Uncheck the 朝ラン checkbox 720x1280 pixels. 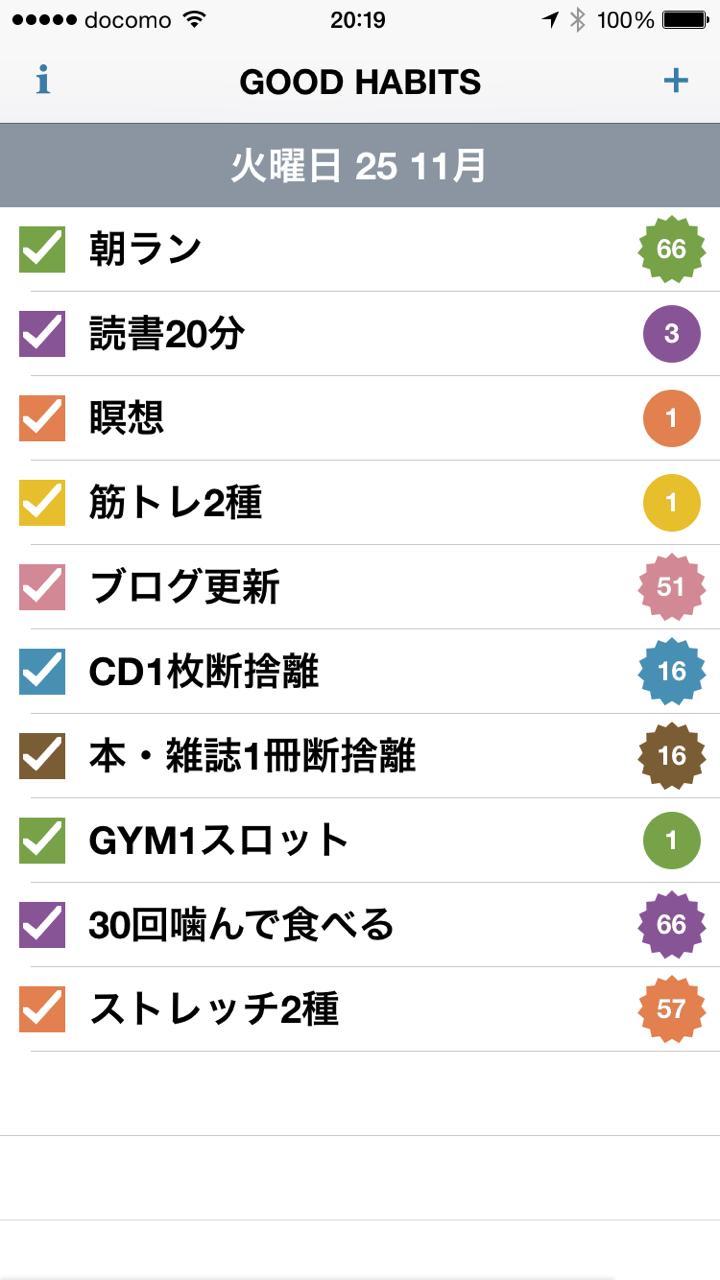click(x=43, y=249)
